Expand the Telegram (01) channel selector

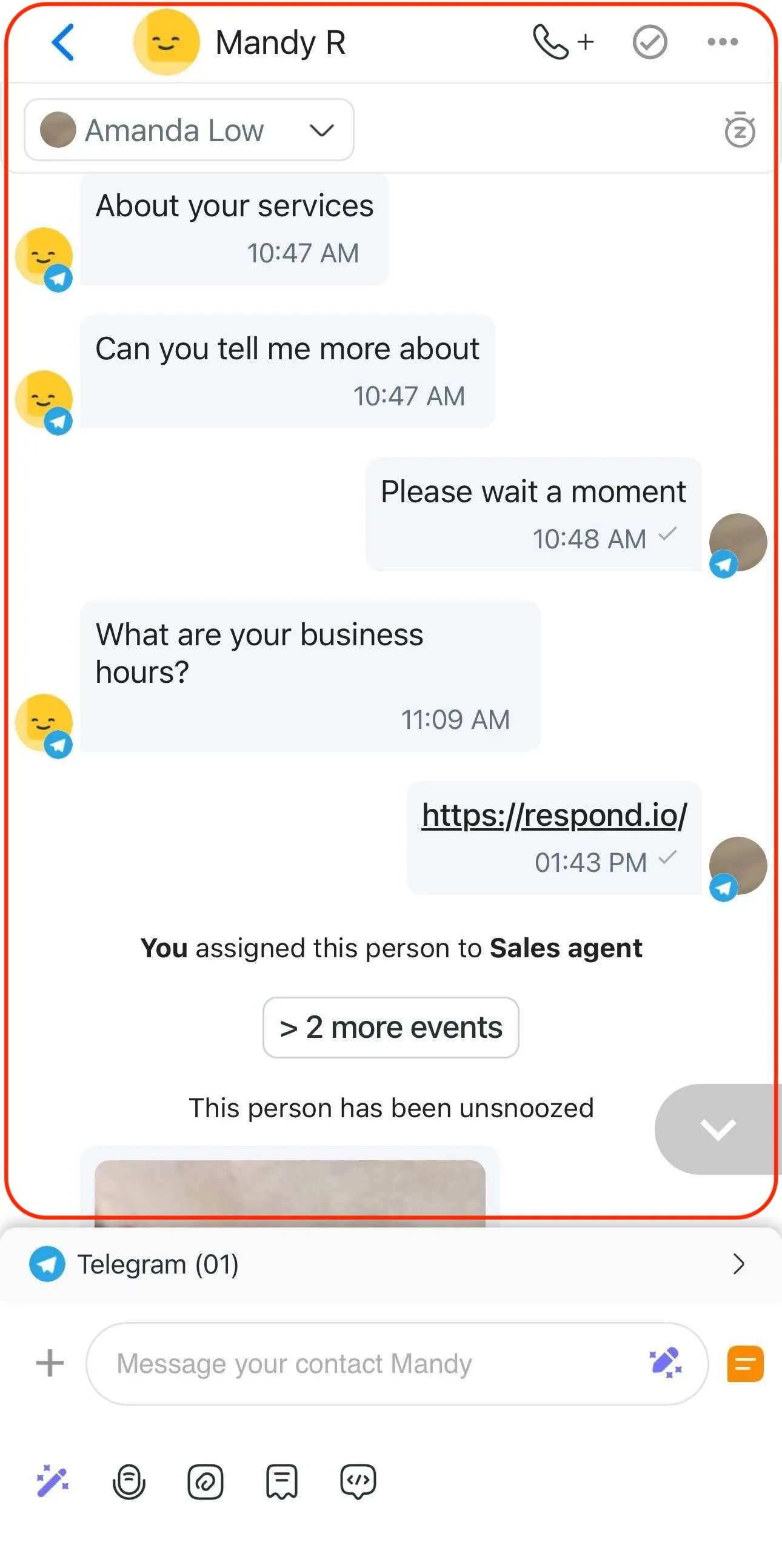[x=391, y=1264]
